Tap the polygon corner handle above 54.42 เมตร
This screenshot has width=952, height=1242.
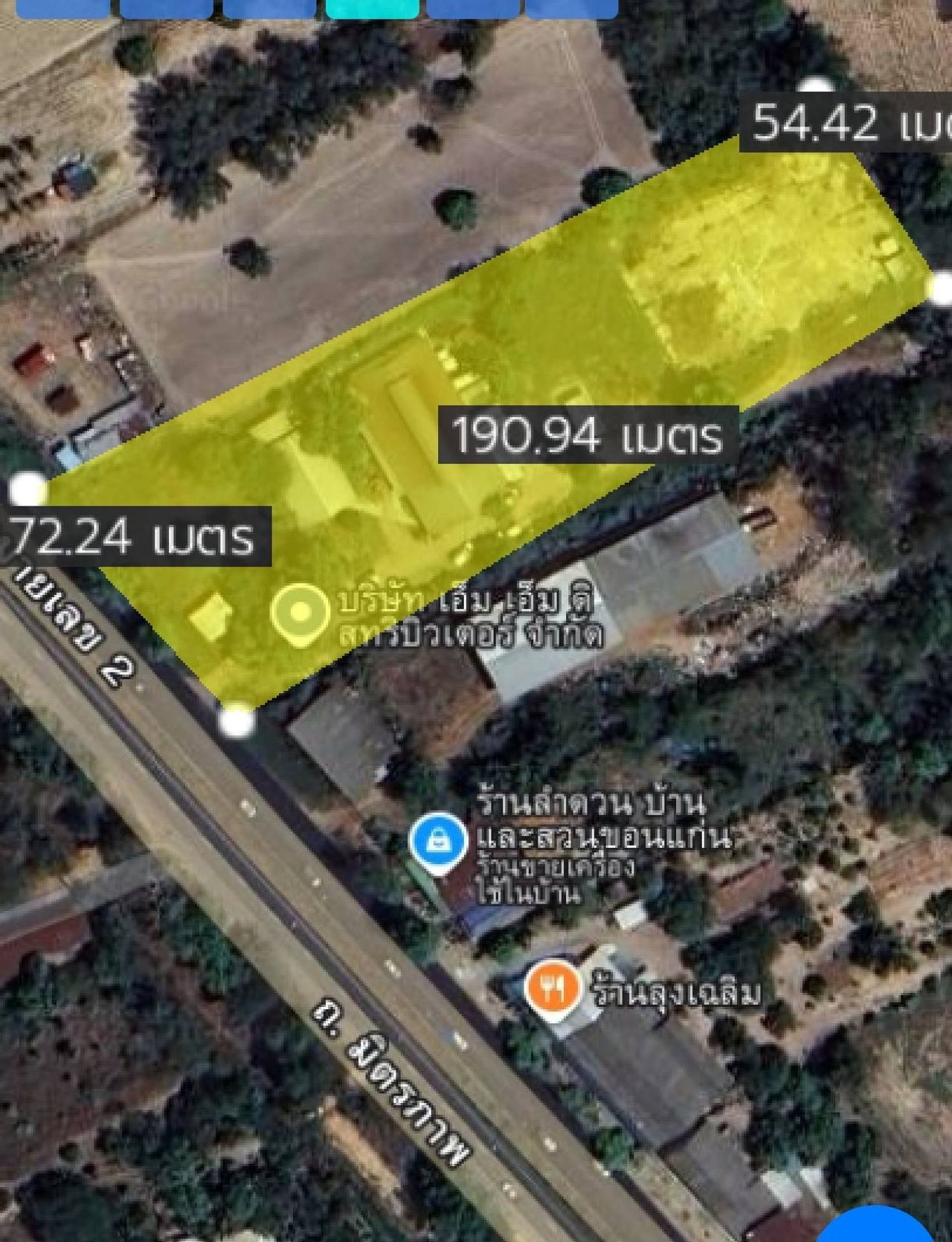click(817, 88)
